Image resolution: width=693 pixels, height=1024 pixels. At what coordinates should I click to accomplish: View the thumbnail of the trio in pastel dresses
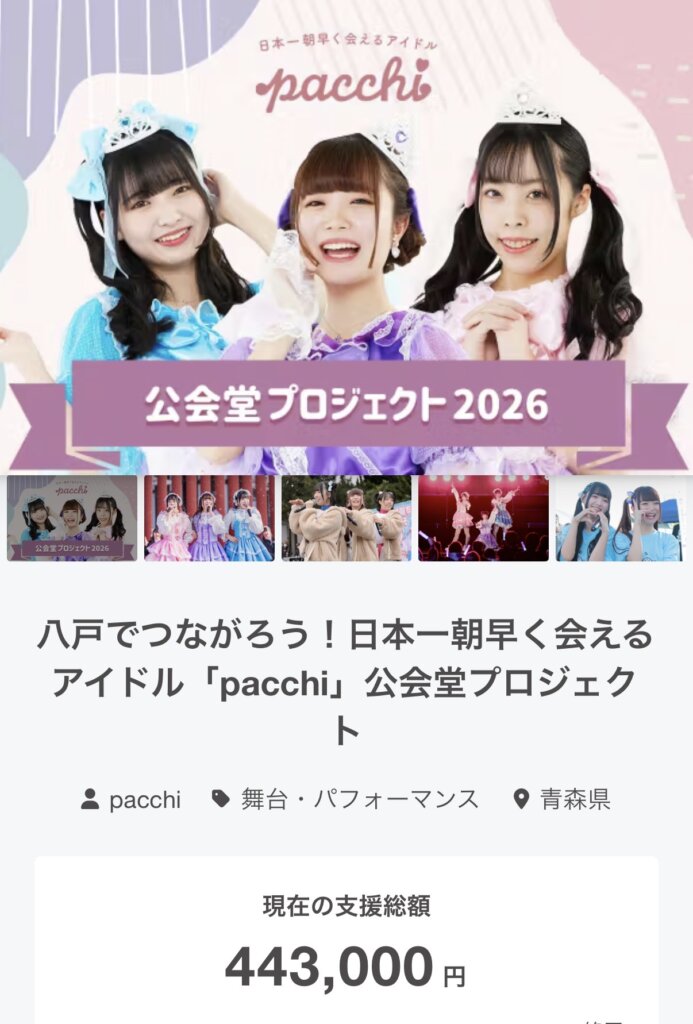point(209,518)
